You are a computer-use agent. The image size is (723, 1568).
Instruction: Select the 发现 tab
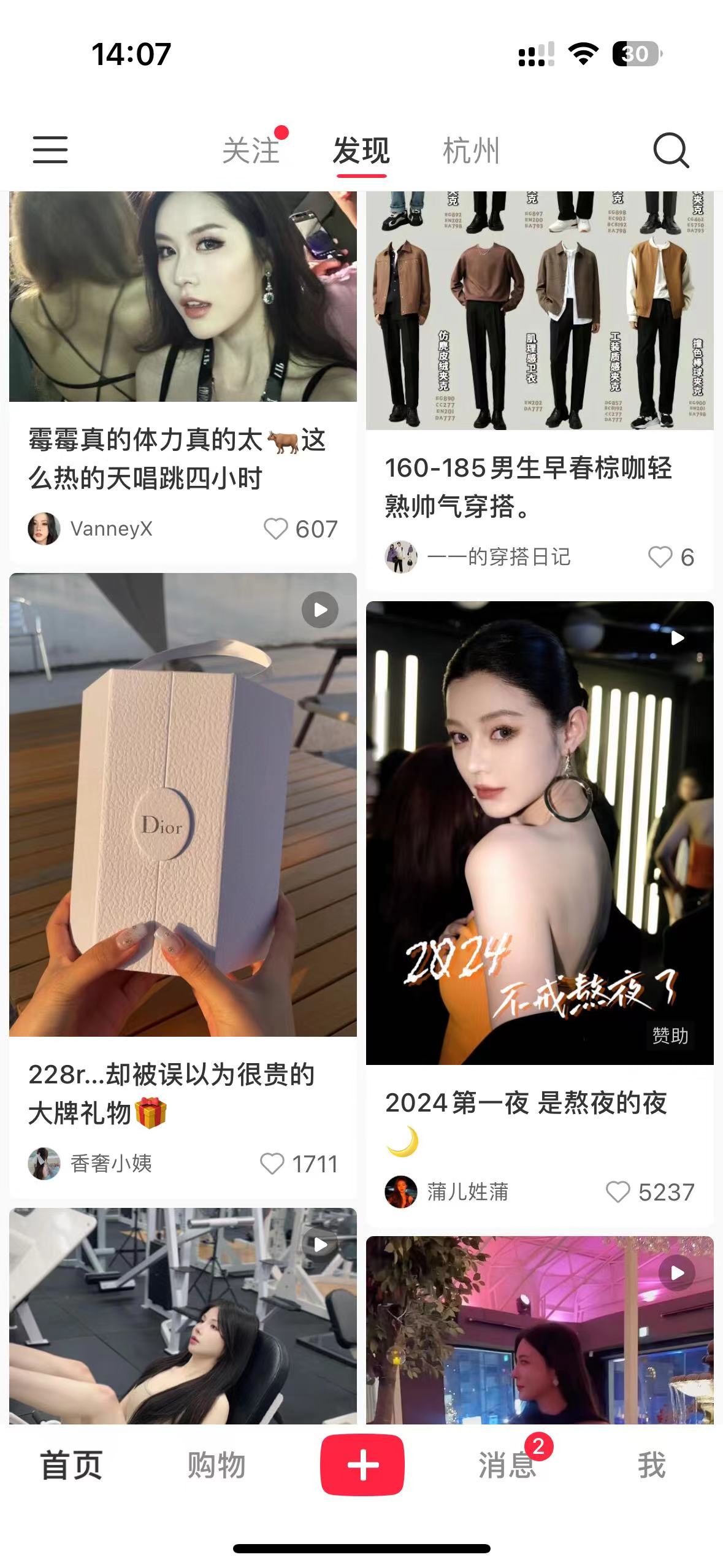click(361, 150)
